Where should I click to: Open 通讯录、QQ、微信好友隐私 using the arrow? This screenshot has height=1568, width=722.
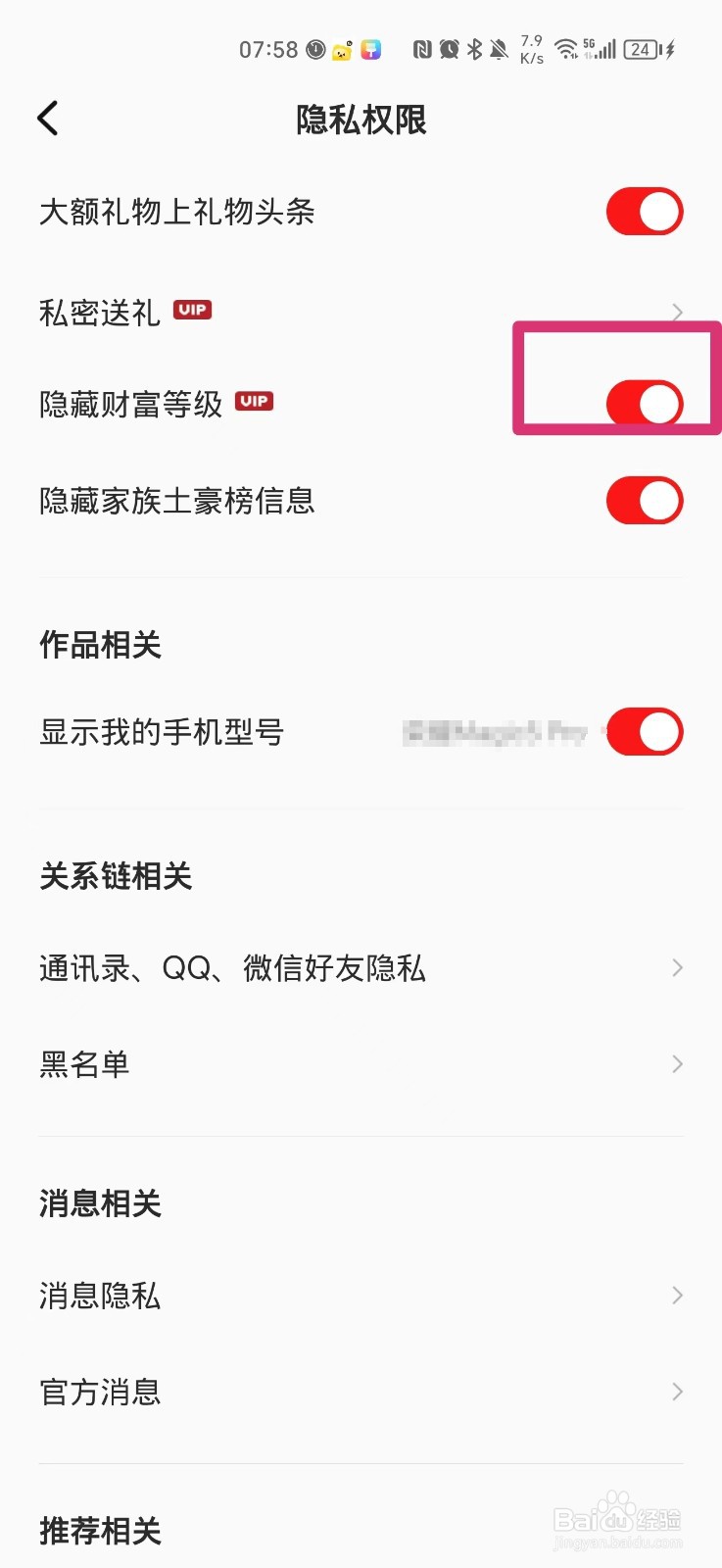point(676,967)
